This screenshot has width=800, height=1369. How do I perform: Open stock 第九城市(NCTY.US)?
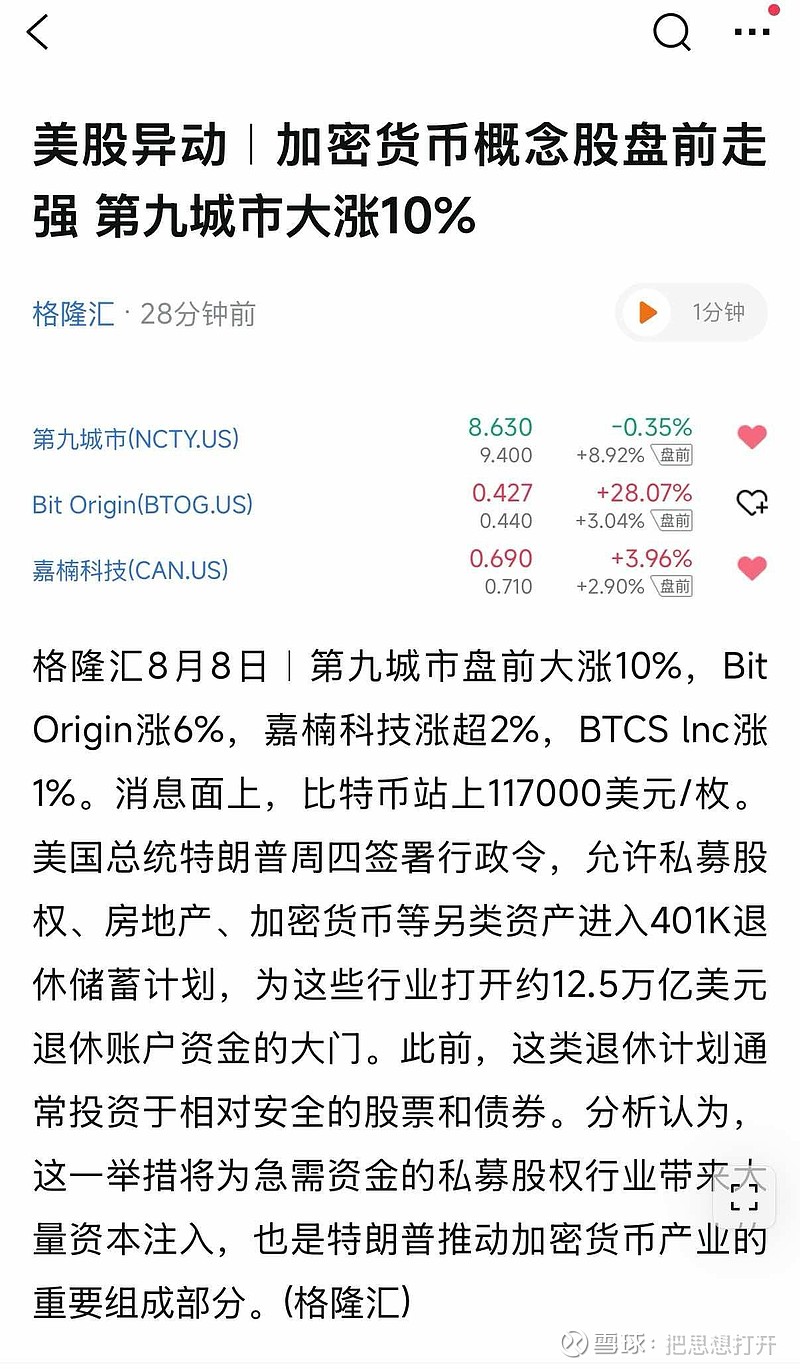136,439
